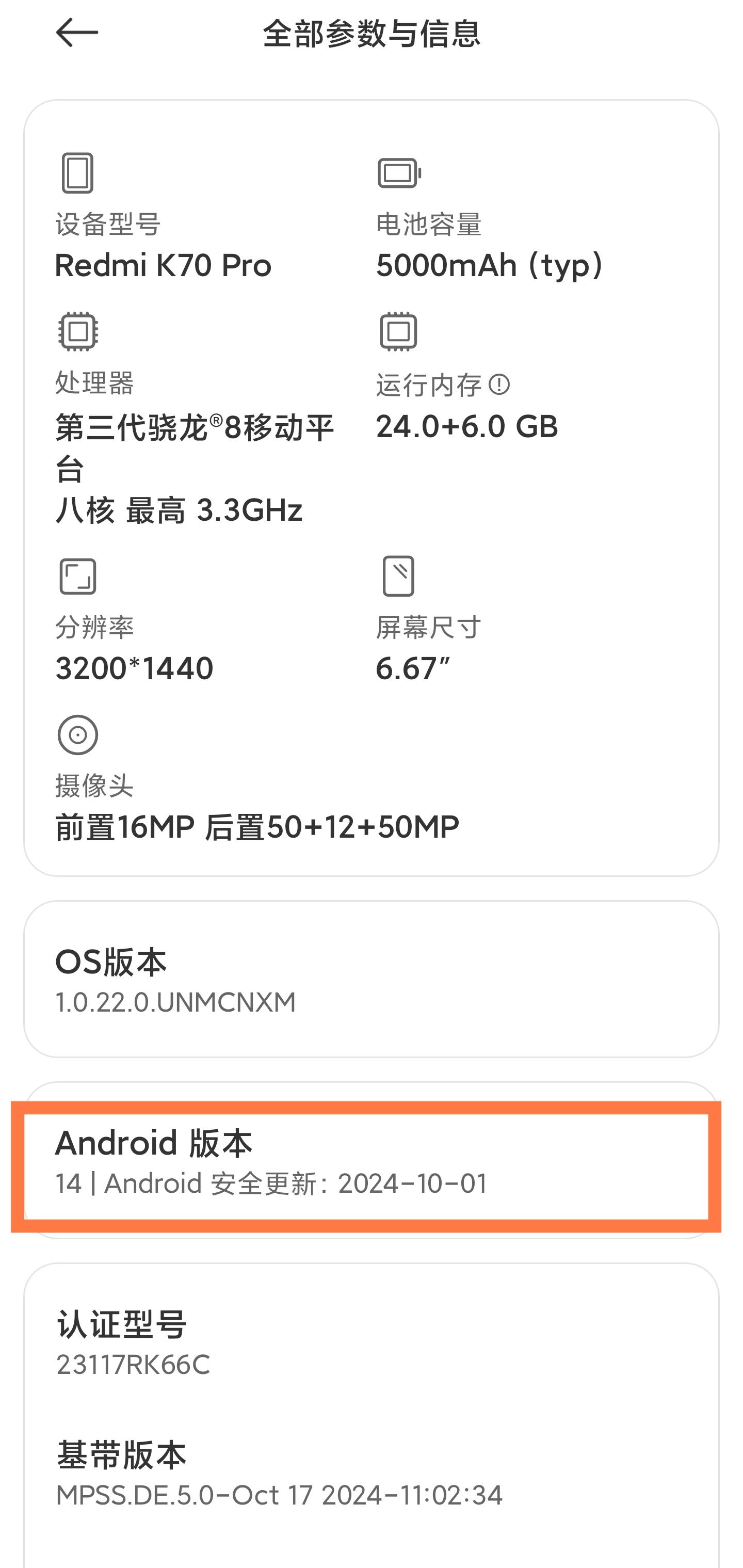
Task: Tap the top specifications card
Action: 371,487
